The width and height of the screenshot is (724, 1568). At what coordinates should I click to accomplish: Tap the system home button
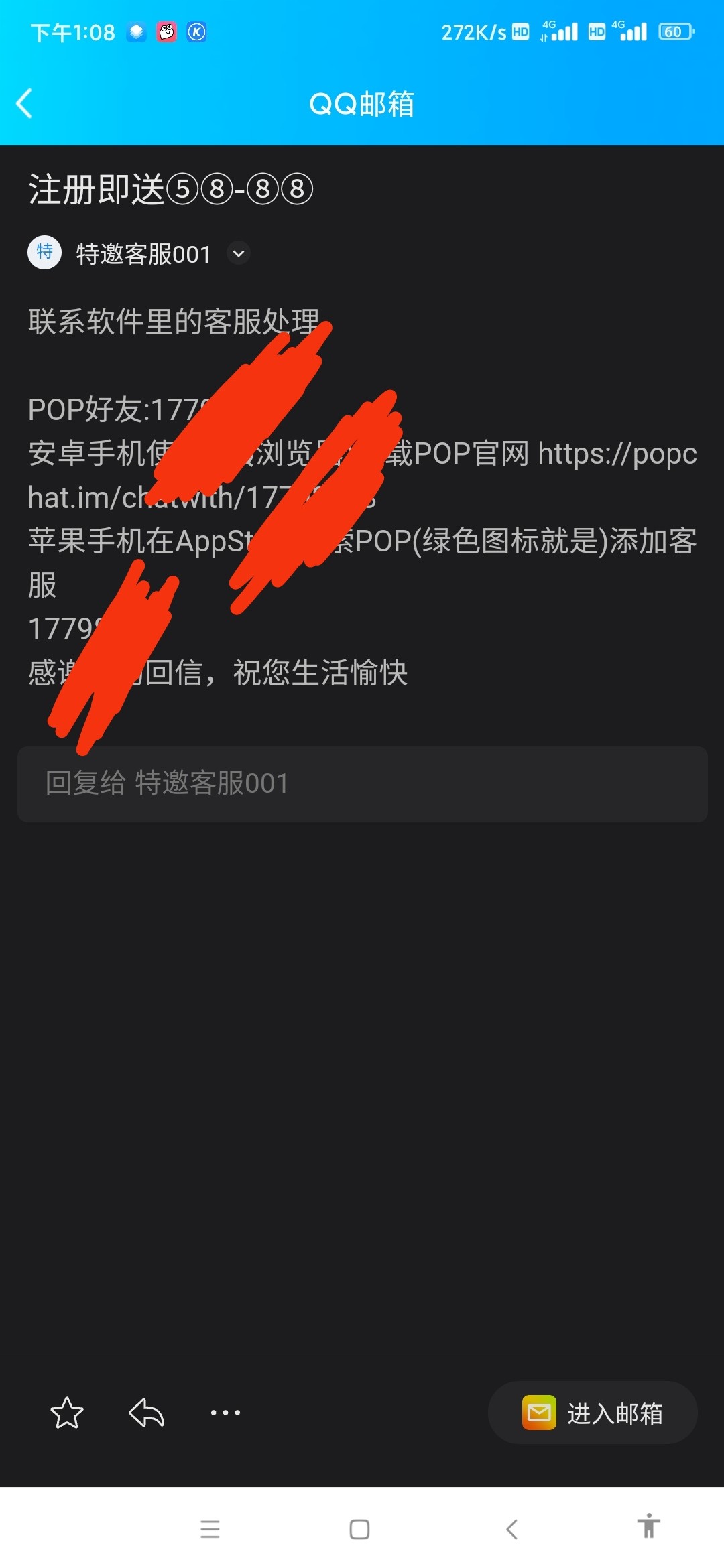(x=359, y=1529)
